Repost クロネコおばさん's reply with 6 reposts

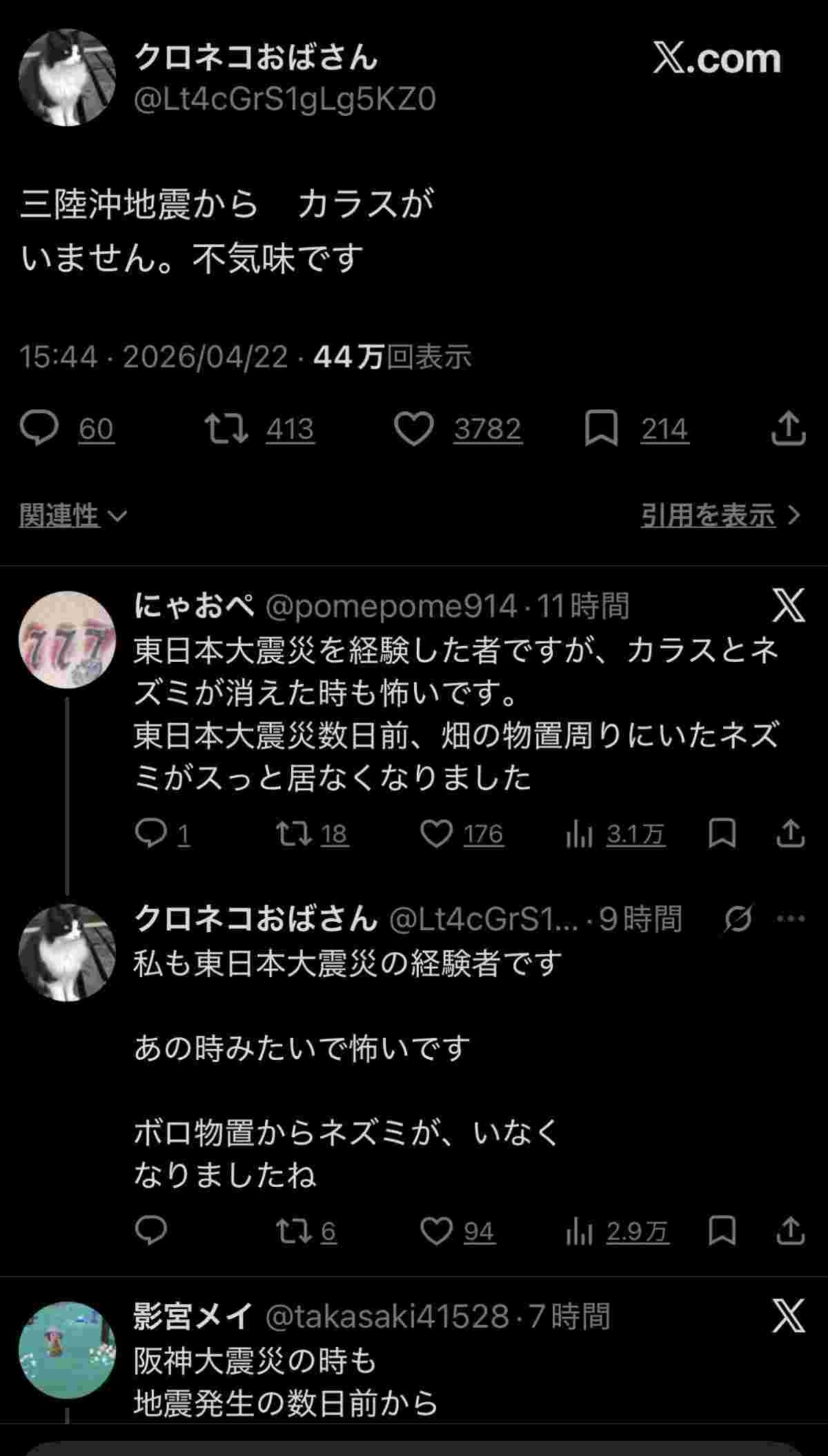(x=294, y=1231)
